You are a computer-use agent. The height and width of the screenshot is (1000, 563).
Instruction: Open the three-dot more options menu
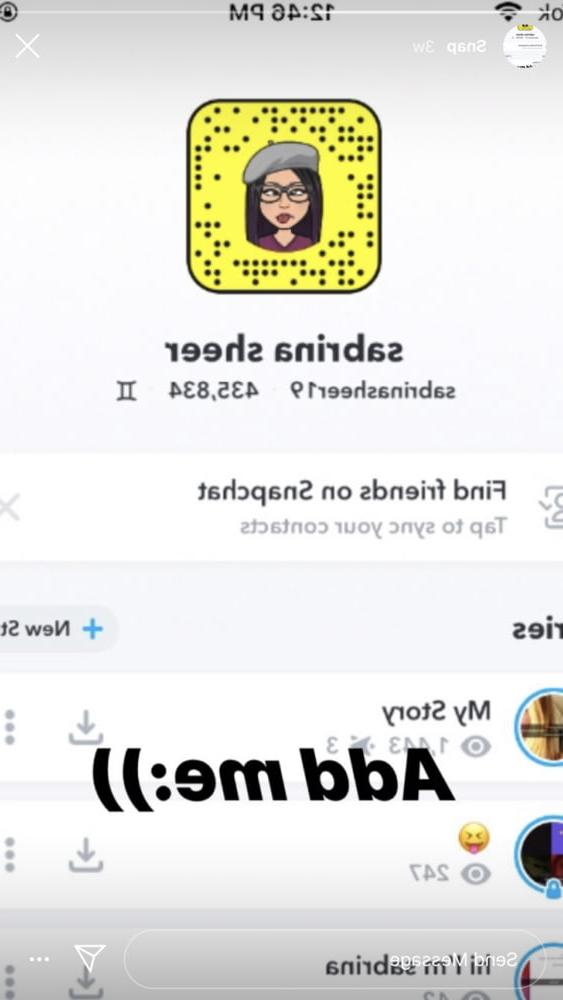40,959
